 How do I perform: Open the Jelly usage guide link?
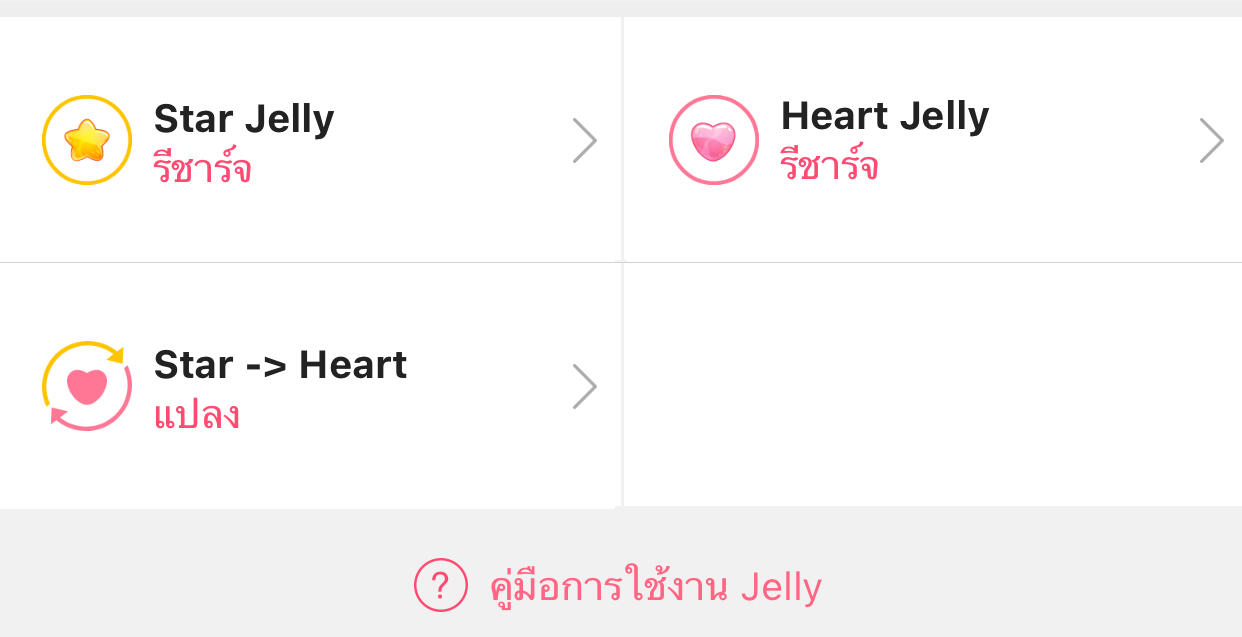[620, 586]
